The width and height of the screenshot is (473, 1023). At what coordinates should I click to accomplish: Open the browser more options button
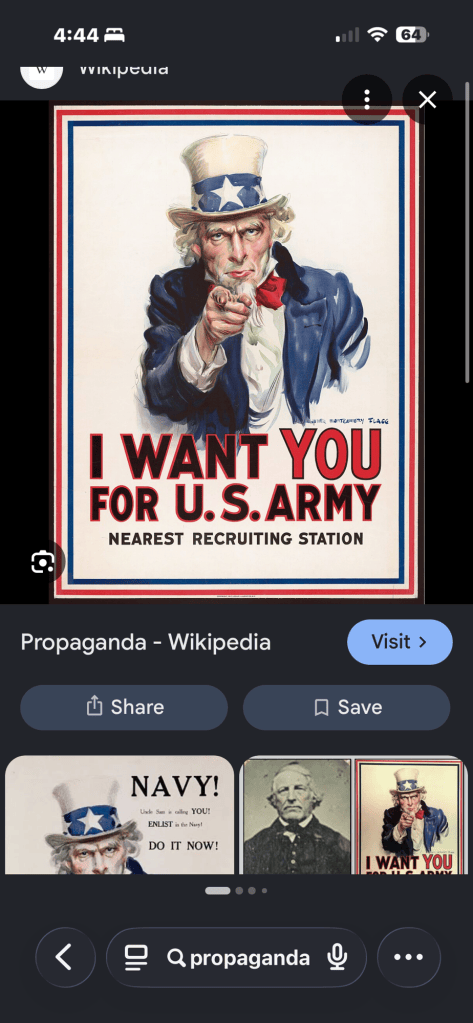pos(408,957)
